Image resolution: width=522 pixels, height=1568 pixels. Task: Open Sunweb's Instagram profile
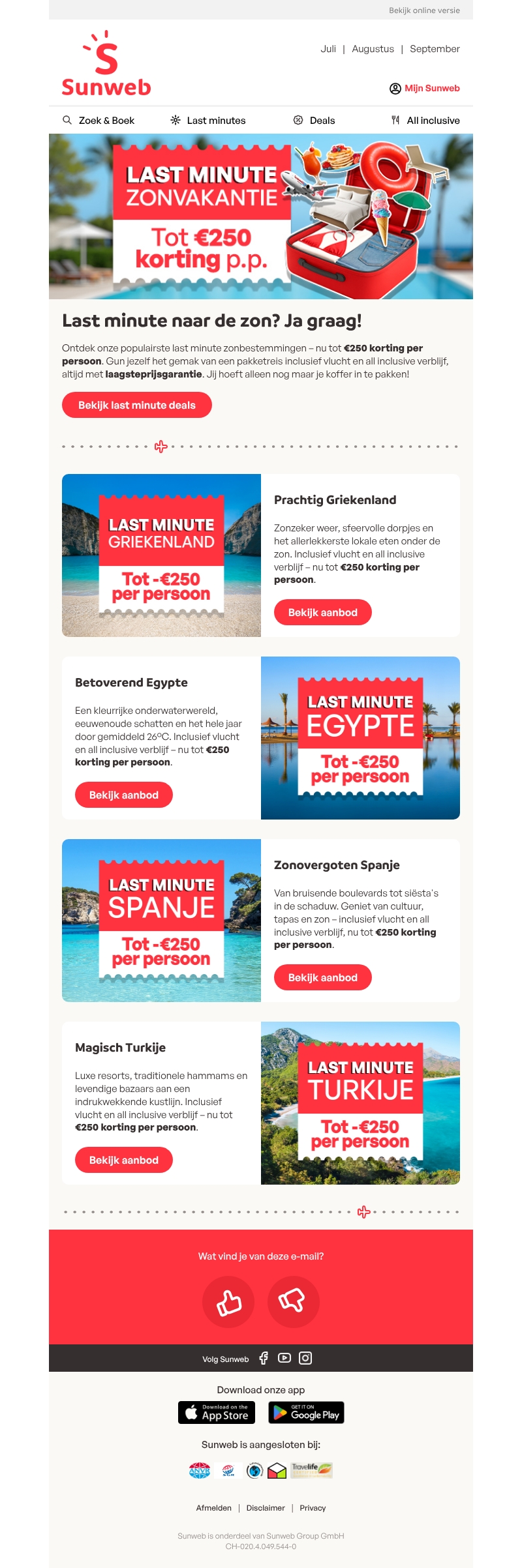click(305, 1358)
